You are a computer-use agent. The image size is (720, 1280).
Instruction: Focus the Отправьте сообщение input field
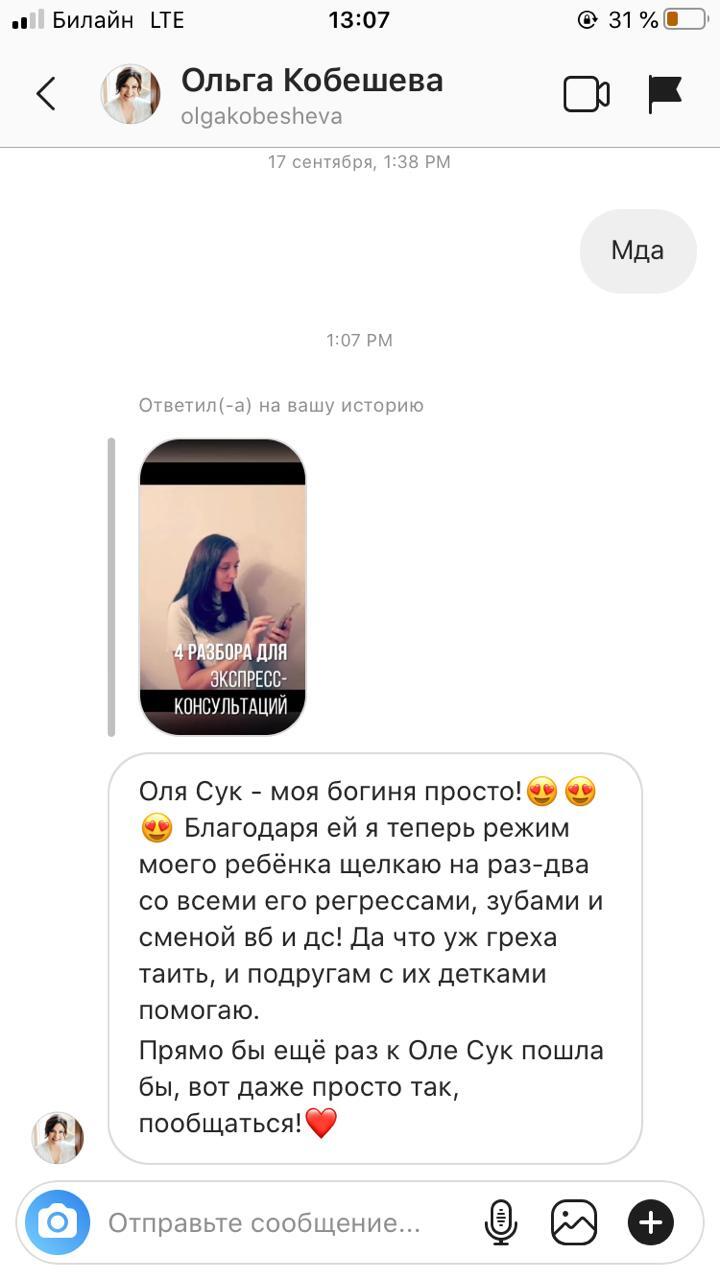(x=265, y=1223)
